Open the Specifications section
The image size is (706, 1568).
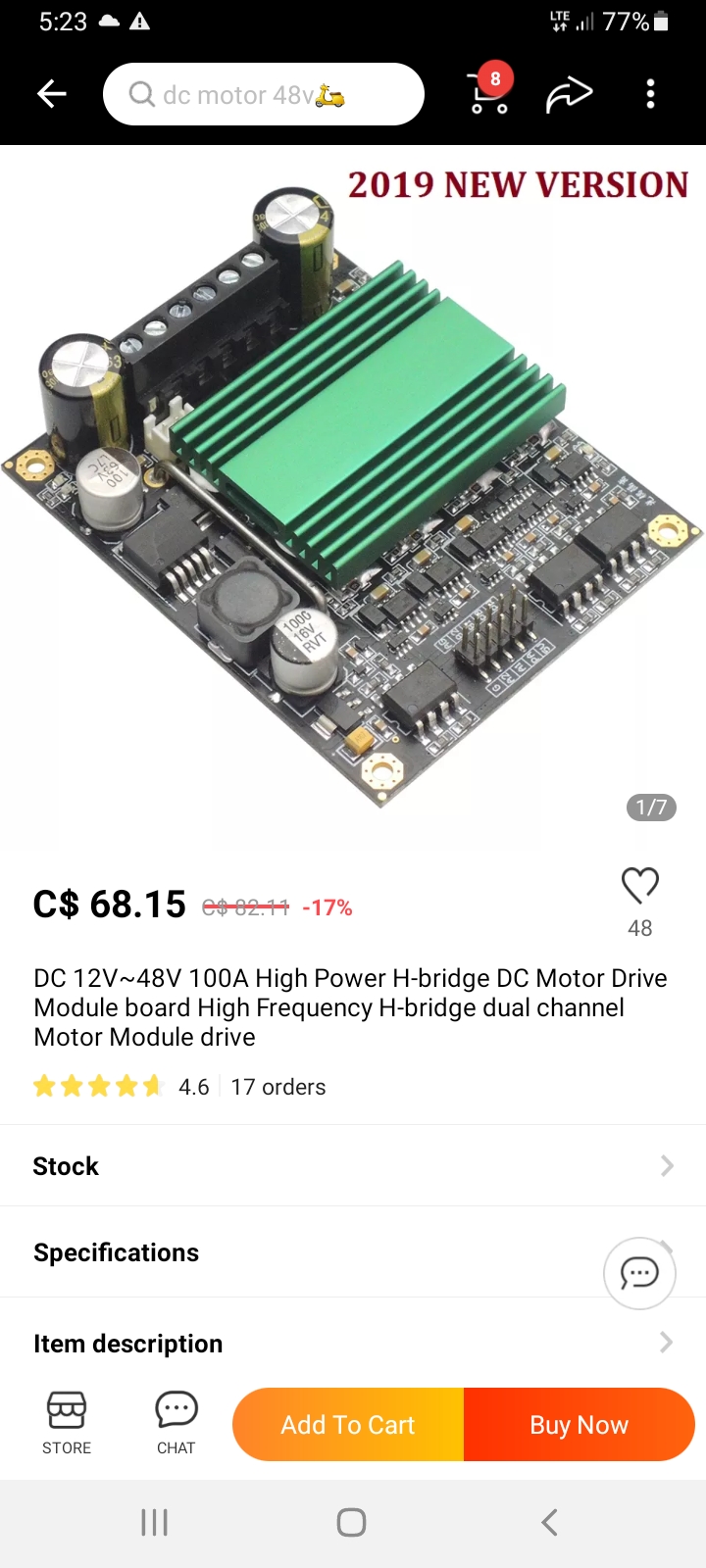(294, 1252)
